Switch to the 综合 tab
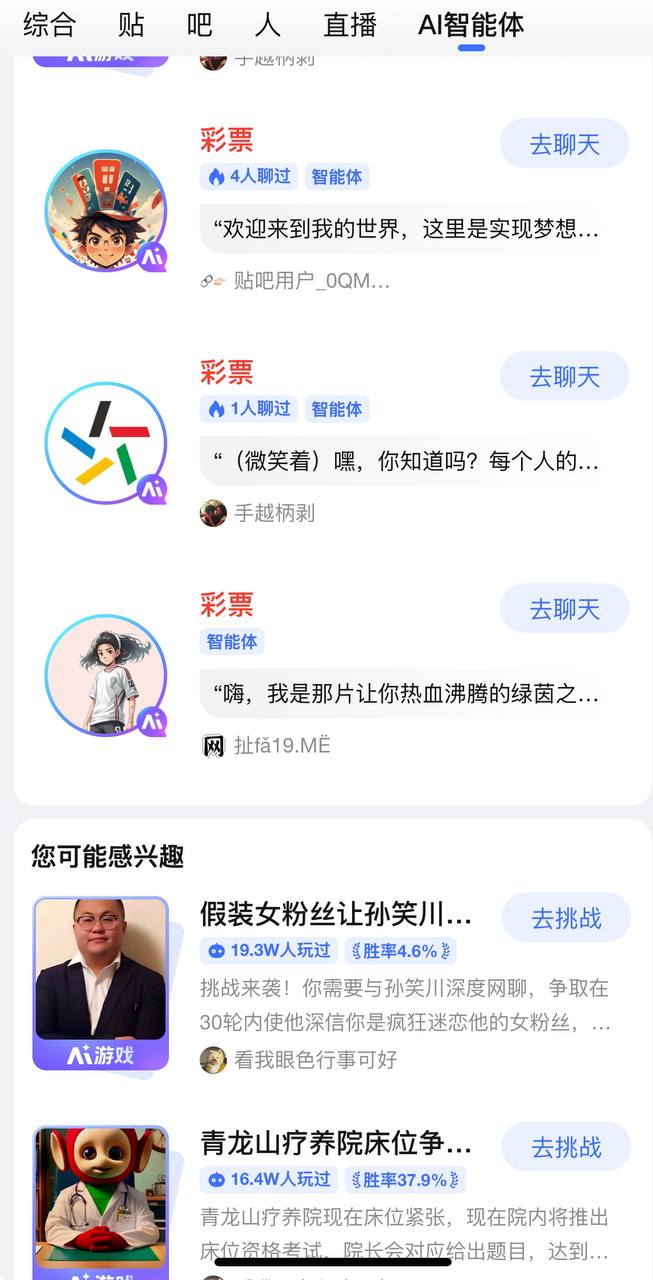Image resolution: width=653 pixels, height=1280 pixels. click(x=49, y=25)
